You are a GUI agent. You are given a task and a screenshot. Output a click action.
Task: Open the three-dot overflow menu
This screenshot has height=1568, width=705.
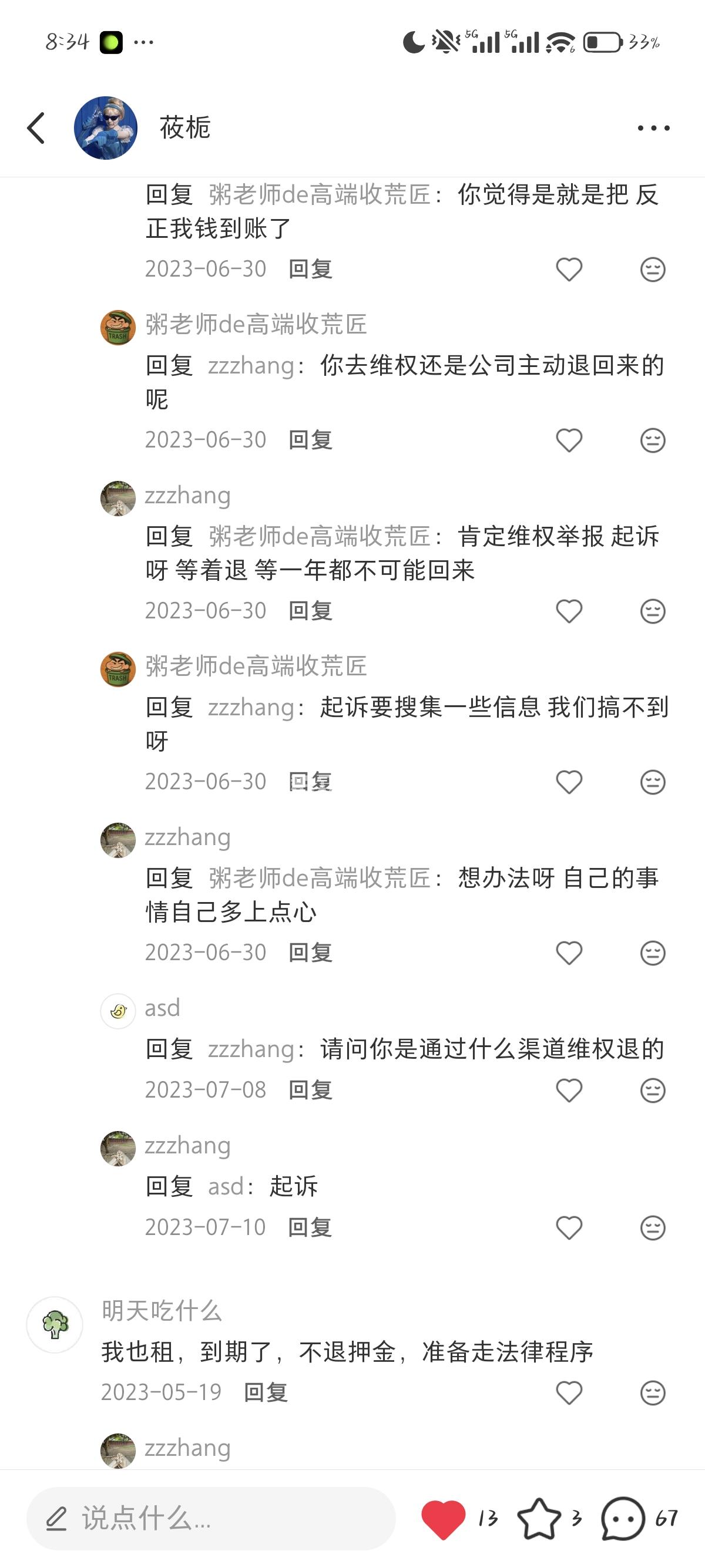click(653, 128)
